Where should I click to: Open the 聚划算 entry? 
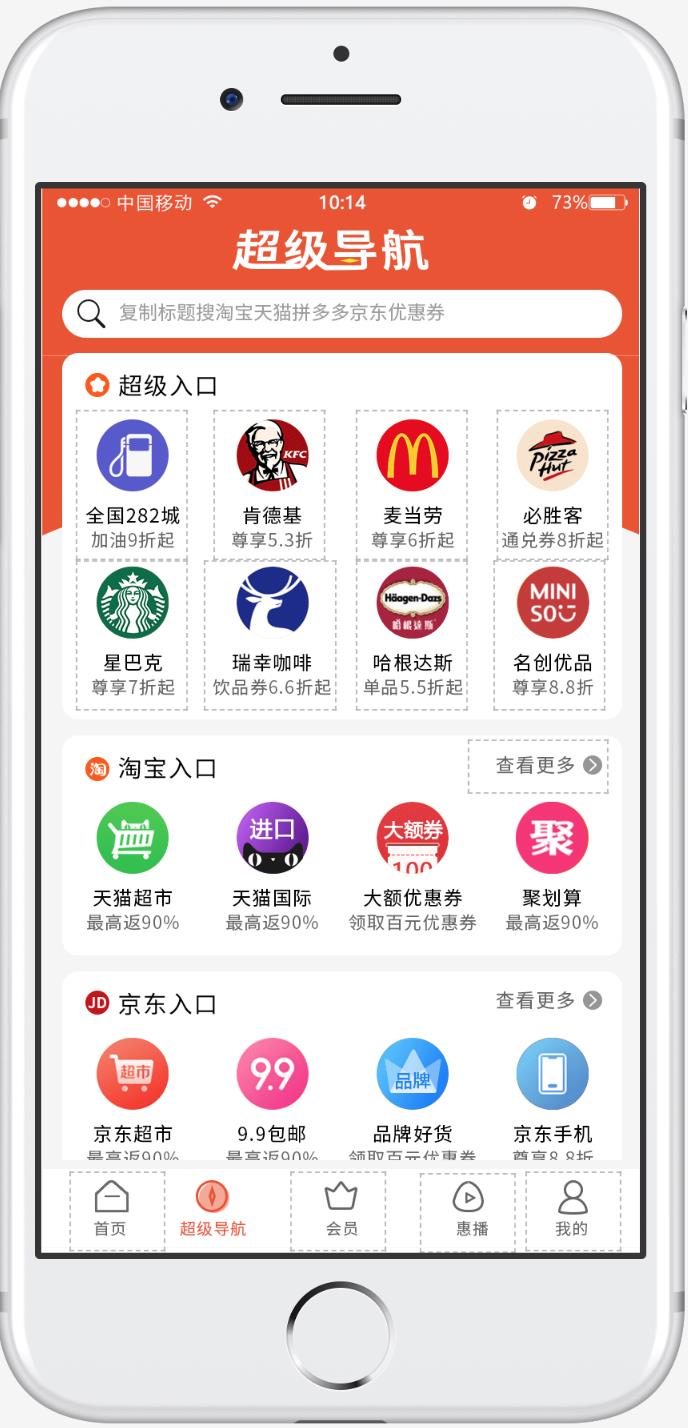pyautogui.click(x=552, y=865)
